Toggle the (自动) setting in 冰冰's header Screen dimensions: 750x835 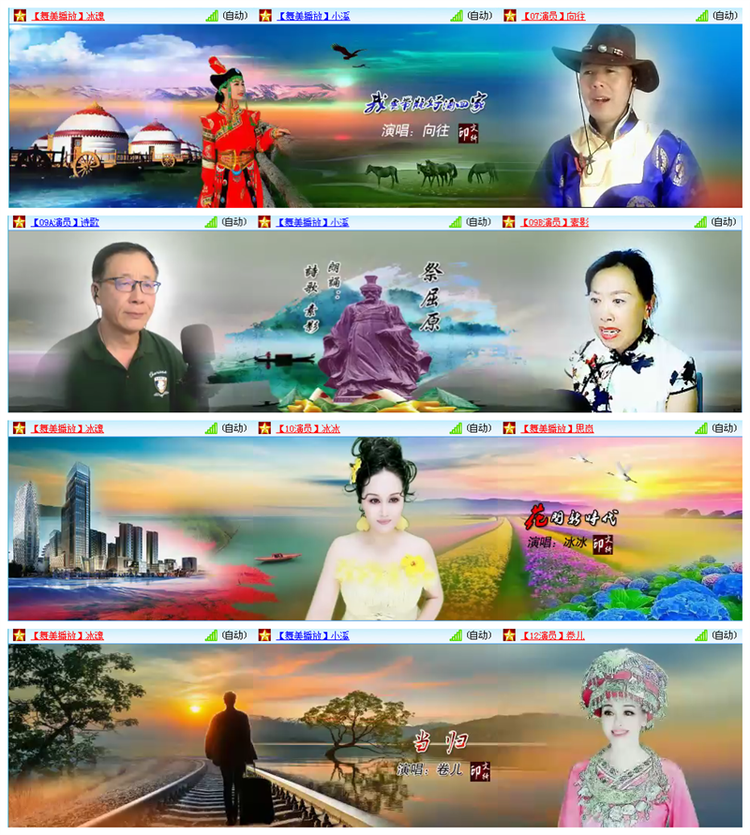481,430
